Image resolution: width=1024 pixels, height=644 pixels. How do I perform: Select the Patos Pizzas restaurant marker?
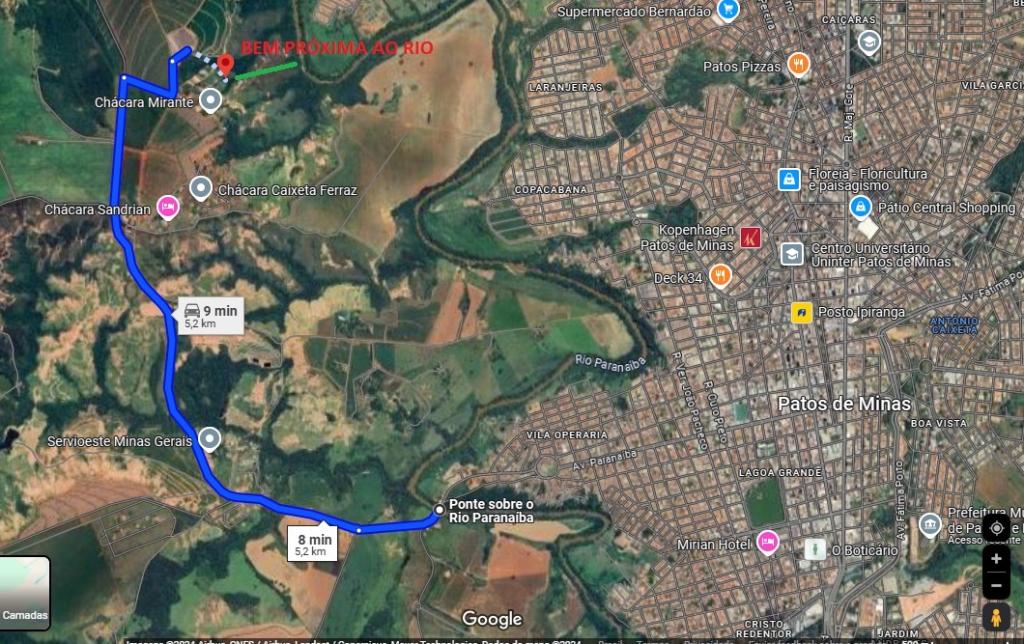[x=798, y=65]
